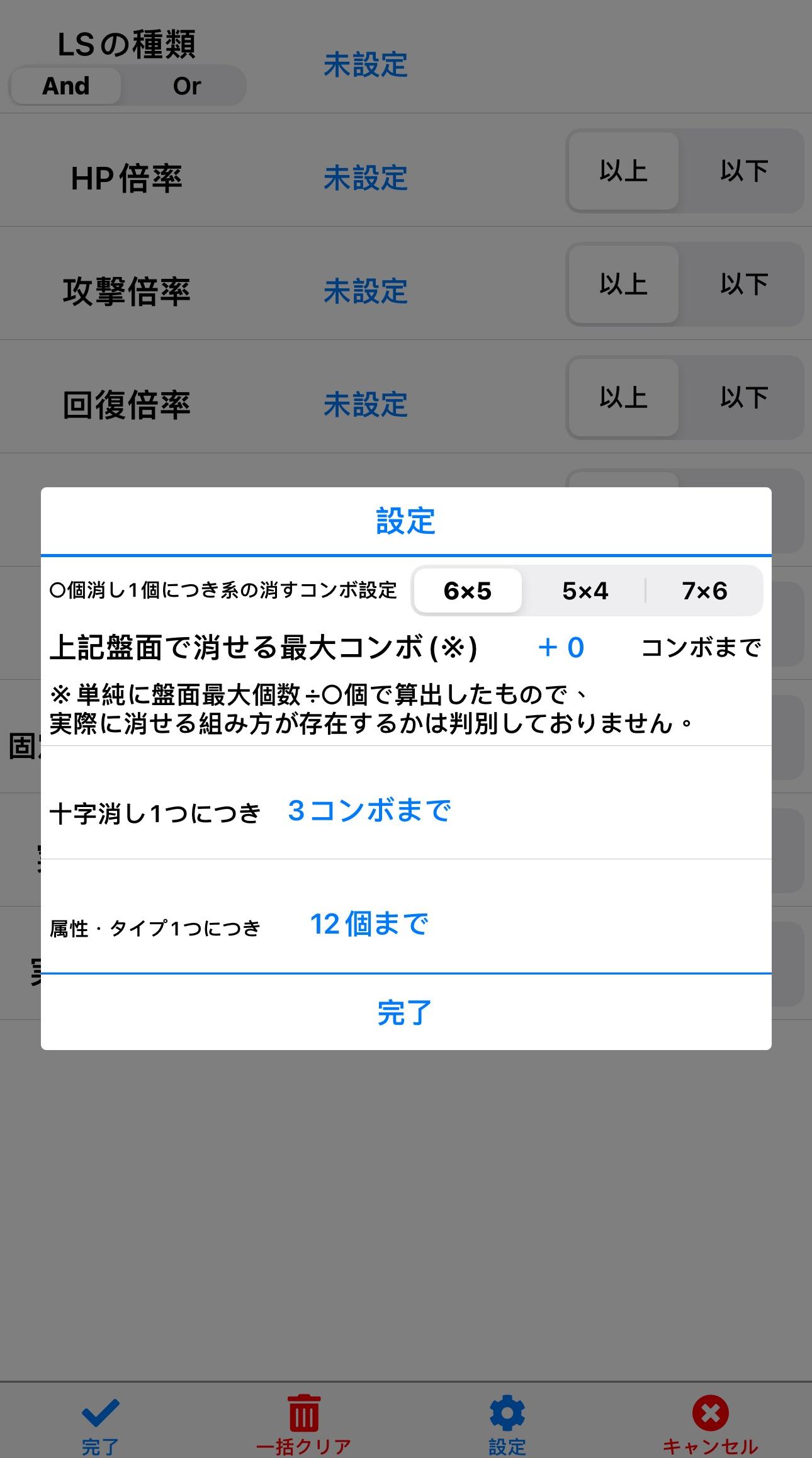The width and height of the screenshot is (812, 1458).
Task: Tap 完了 in the settings dialog
Action: [x=405, y=1012]
